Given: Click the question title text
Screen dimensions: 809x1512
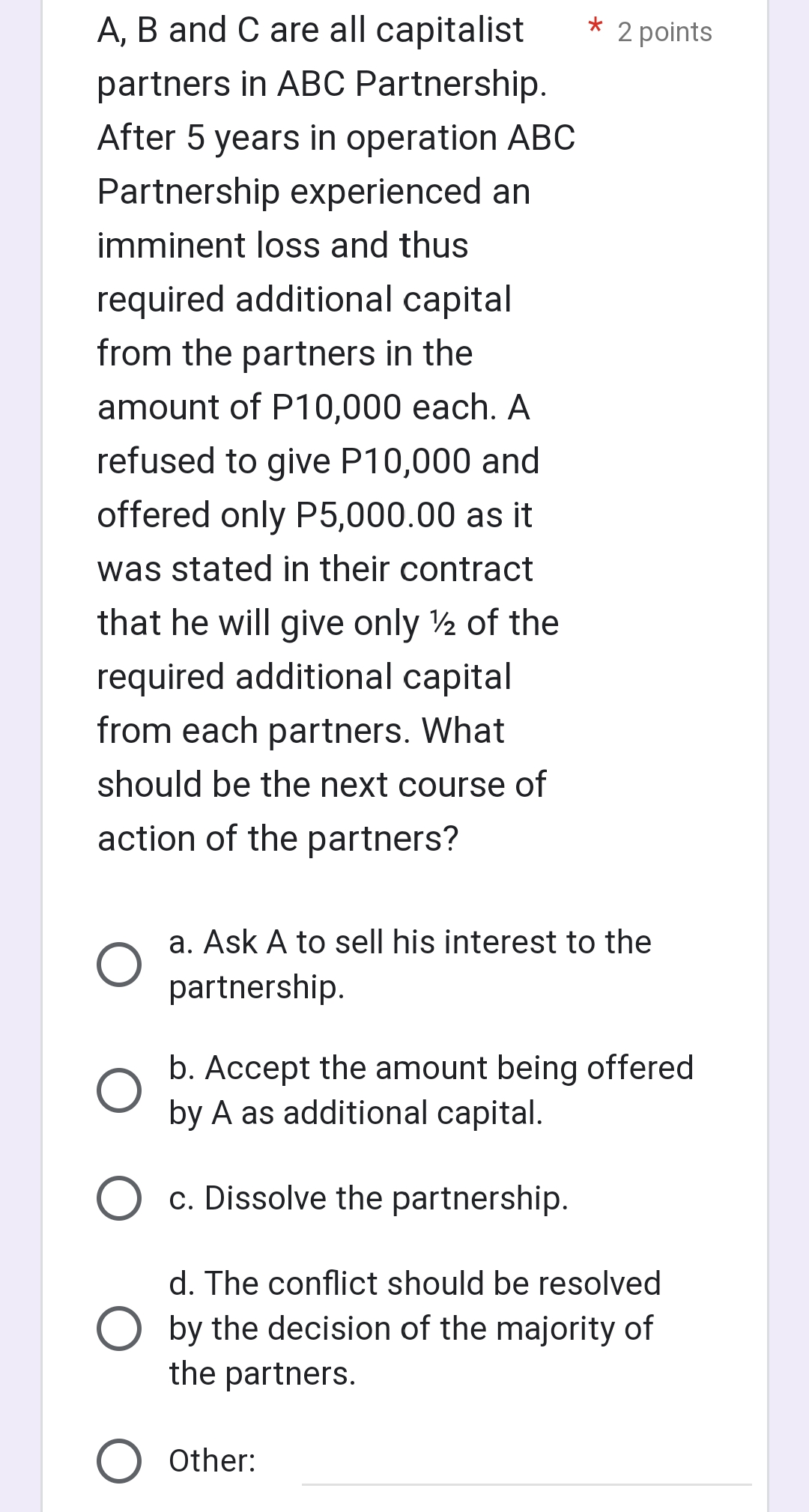Looking at the screenshot, I should pyautogui.click(x=322, y=434).
